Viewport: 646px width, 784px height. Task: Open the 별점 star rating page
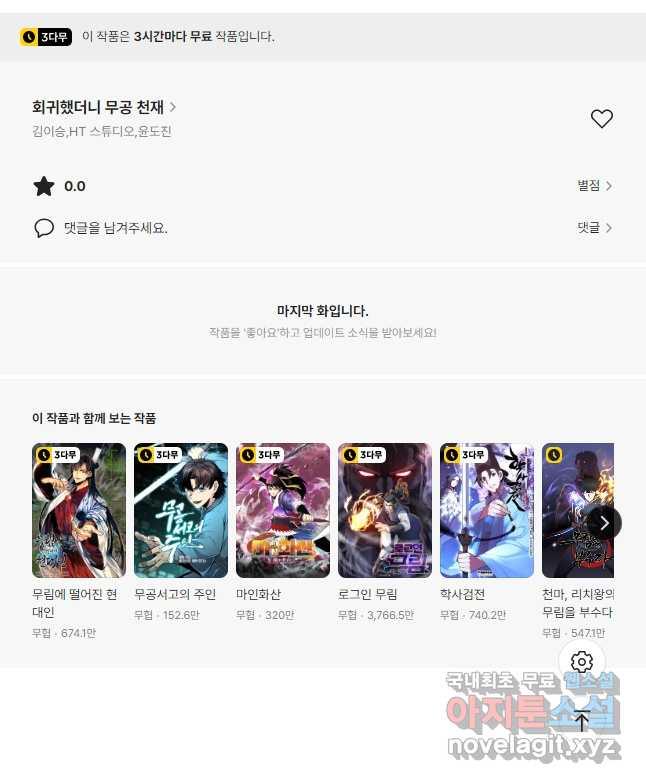pyautogui.click(x=594, y=186)
